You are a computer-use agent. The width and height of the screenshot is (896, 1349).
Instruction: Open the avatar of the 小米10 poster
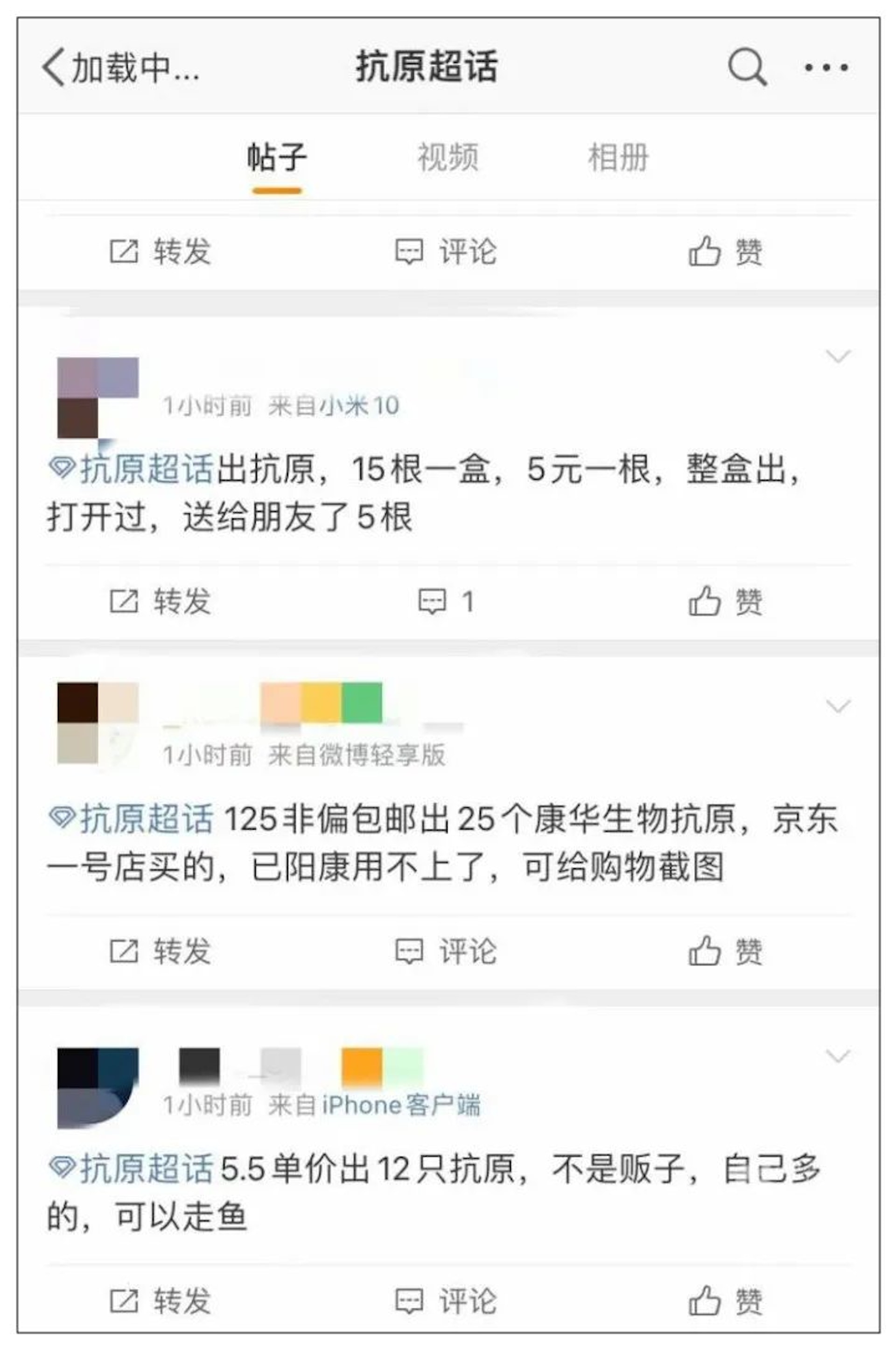[98, 398]
